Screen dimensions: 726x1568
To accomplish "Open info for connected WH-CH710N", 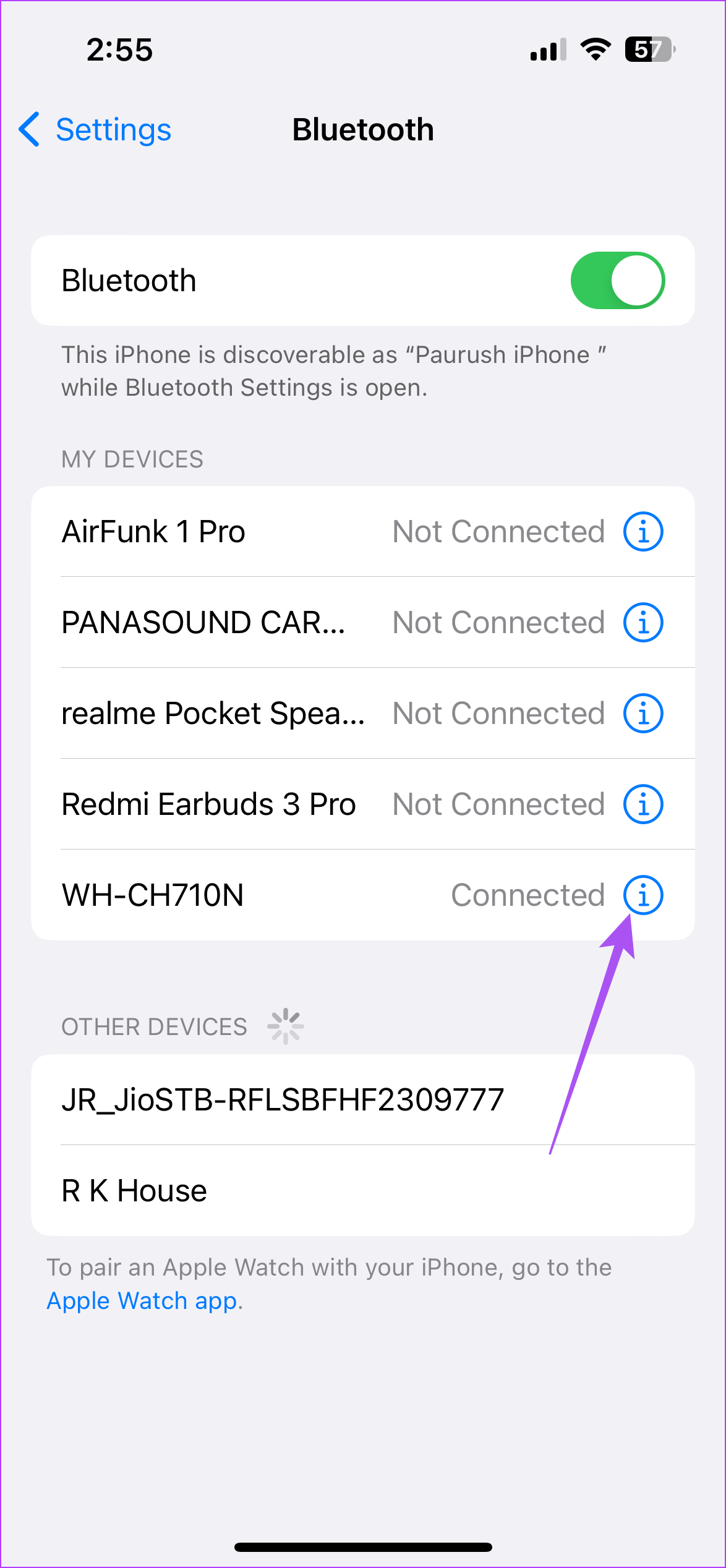I will [643, 895].
